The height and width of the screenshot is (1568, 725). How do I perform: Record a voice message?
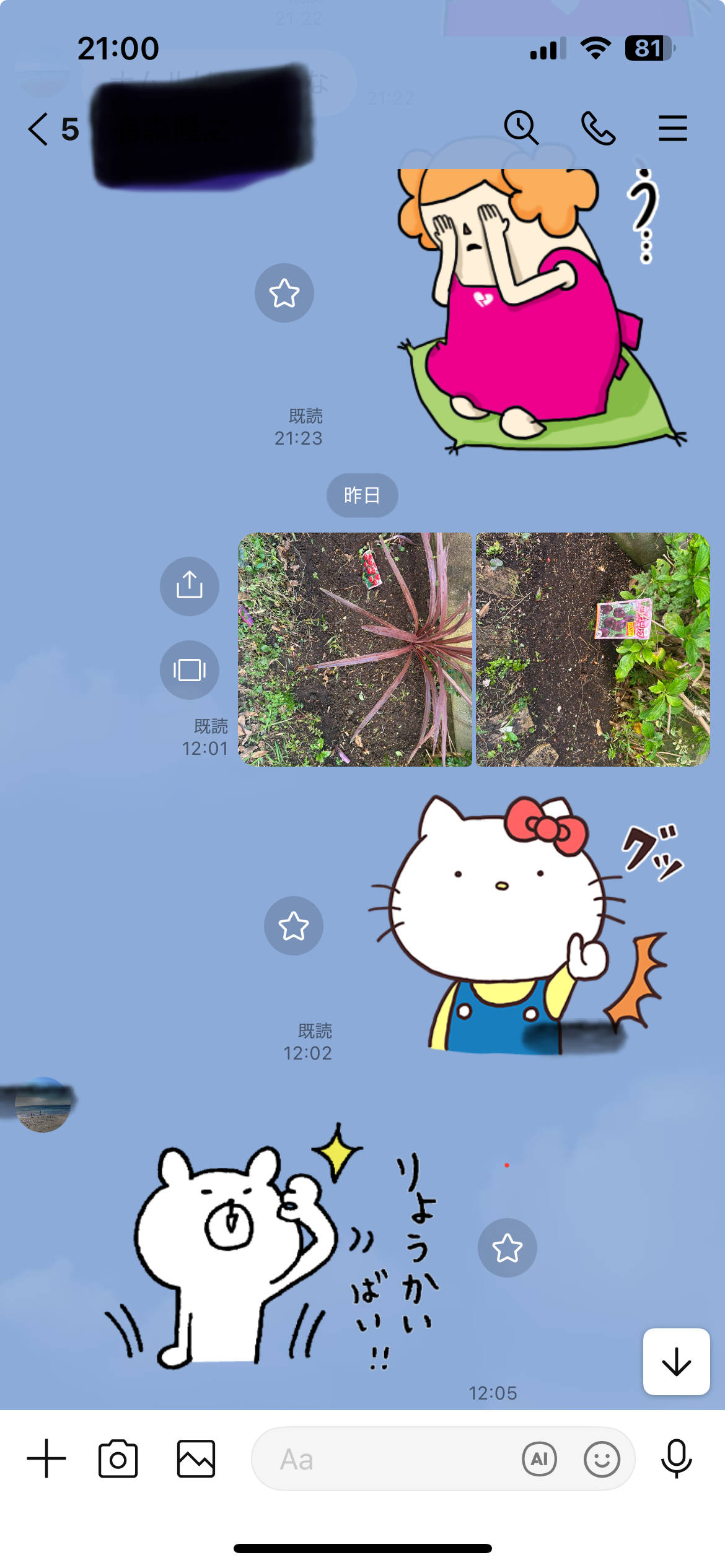point(676,1459)
